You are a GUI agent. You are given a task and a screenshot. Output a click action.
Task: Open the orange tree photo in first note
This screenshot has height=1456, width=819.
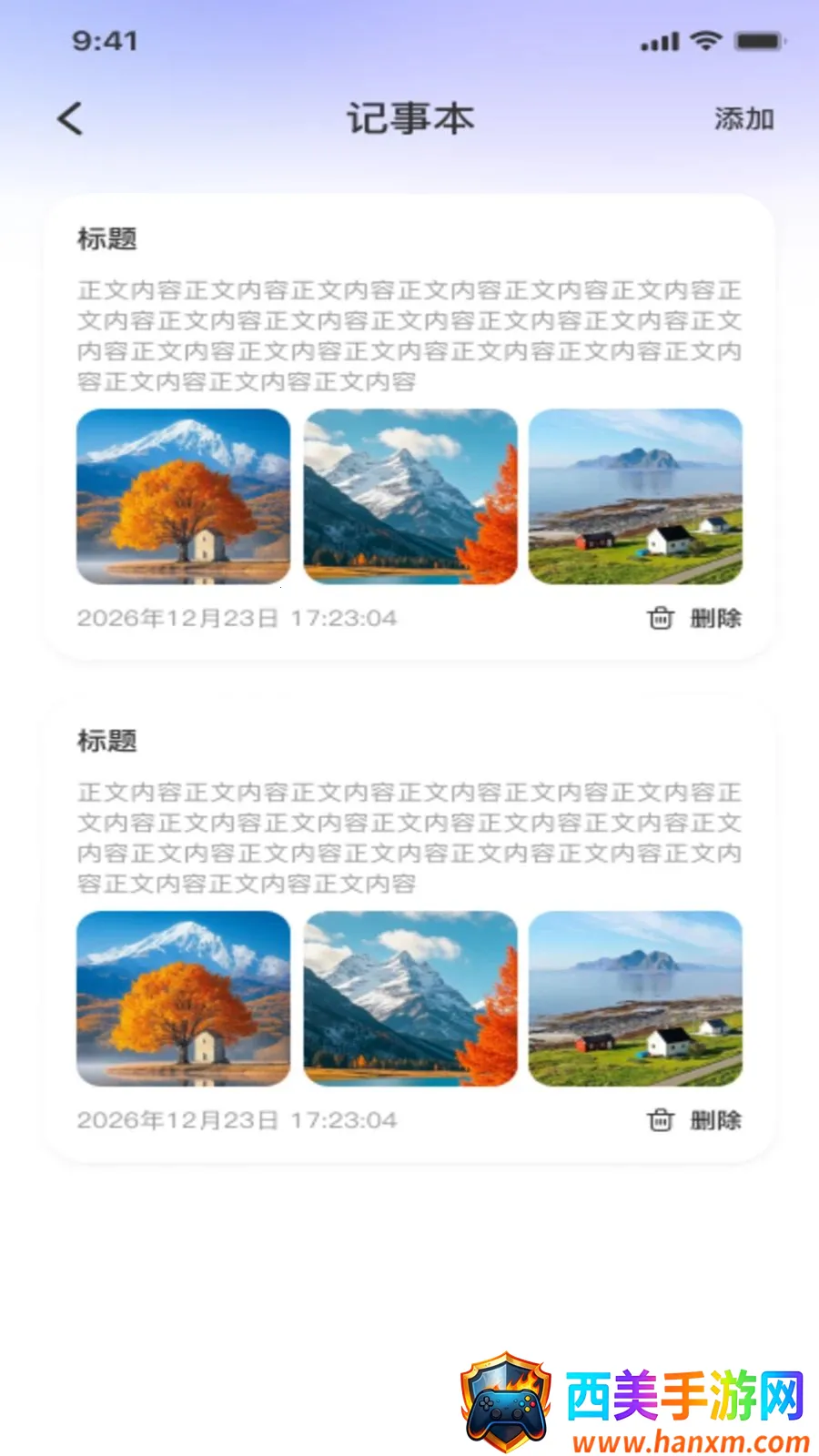click(x=183, y=497)
